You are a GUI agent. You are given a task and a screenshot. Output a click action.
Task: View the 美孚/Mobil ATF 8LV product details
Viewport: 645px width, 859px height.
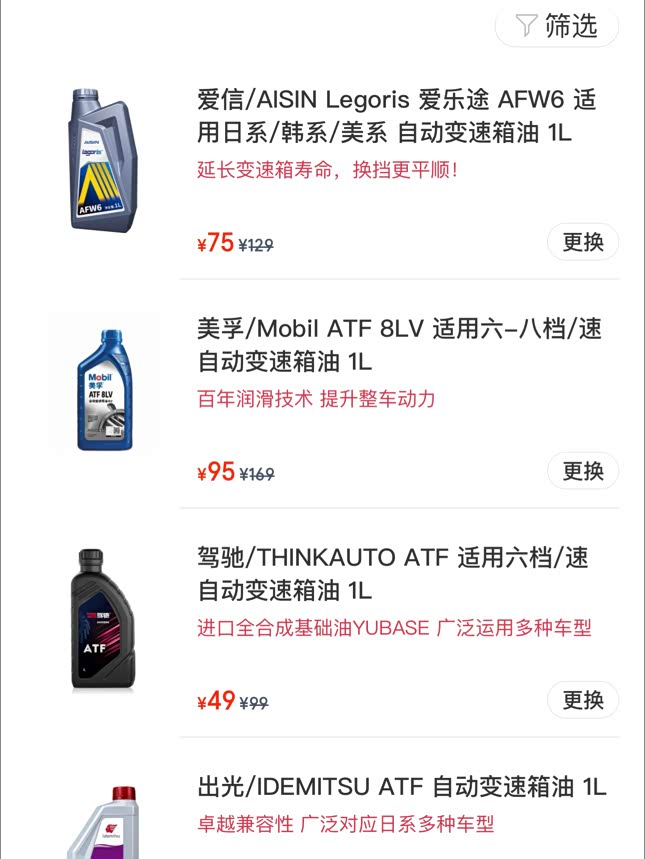pos(399,344)
